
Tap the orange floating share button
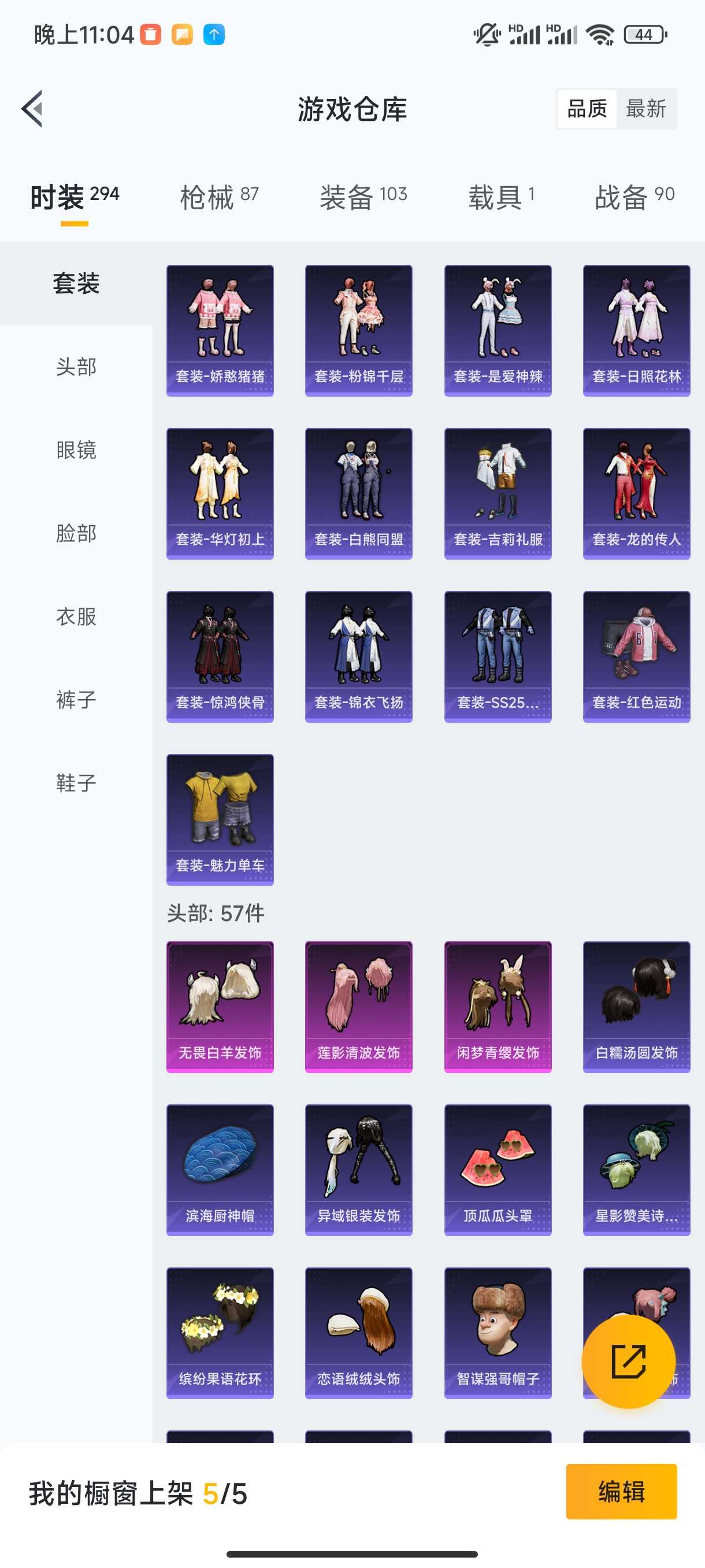pos(628,1361)
